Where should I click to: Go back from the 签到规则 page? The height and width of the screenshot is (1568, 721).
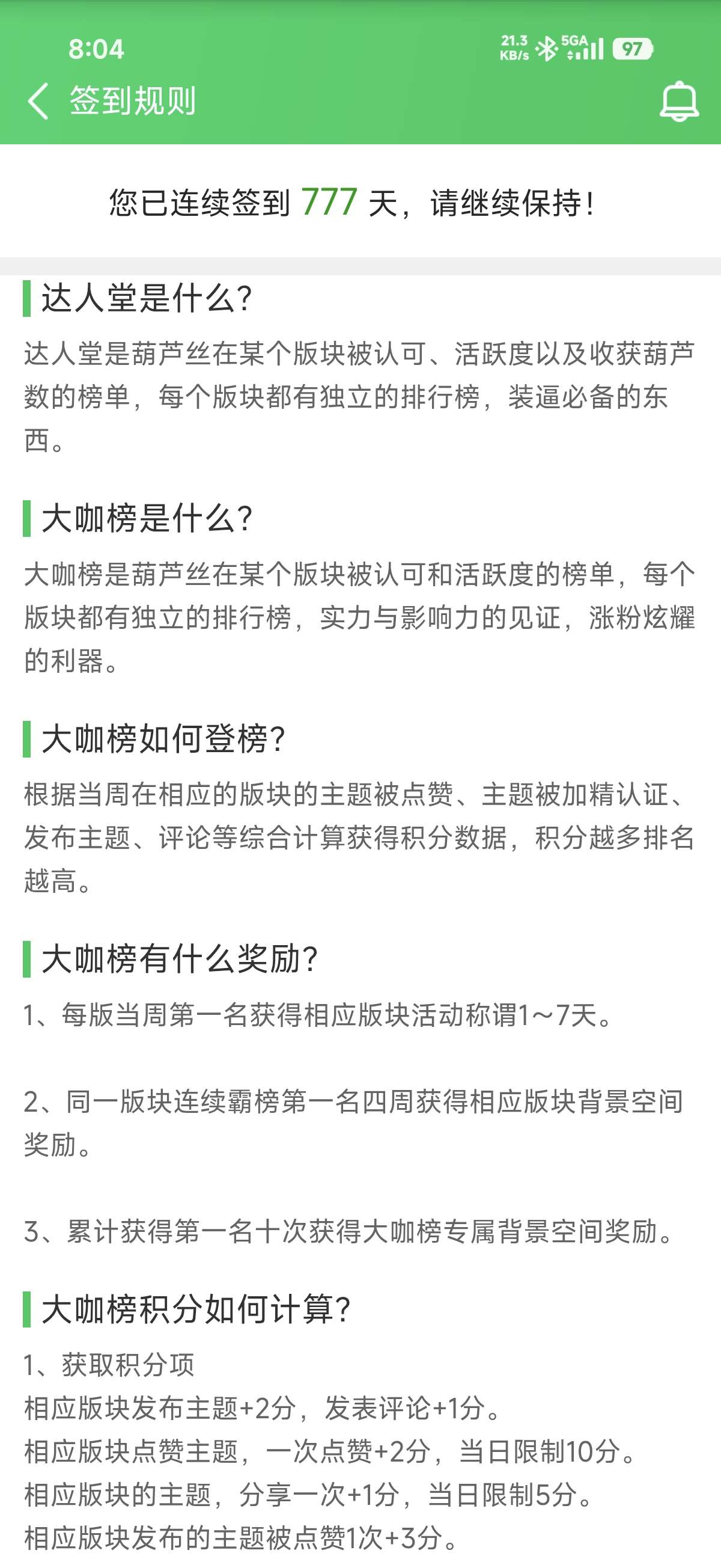click(x=38, y=101)
